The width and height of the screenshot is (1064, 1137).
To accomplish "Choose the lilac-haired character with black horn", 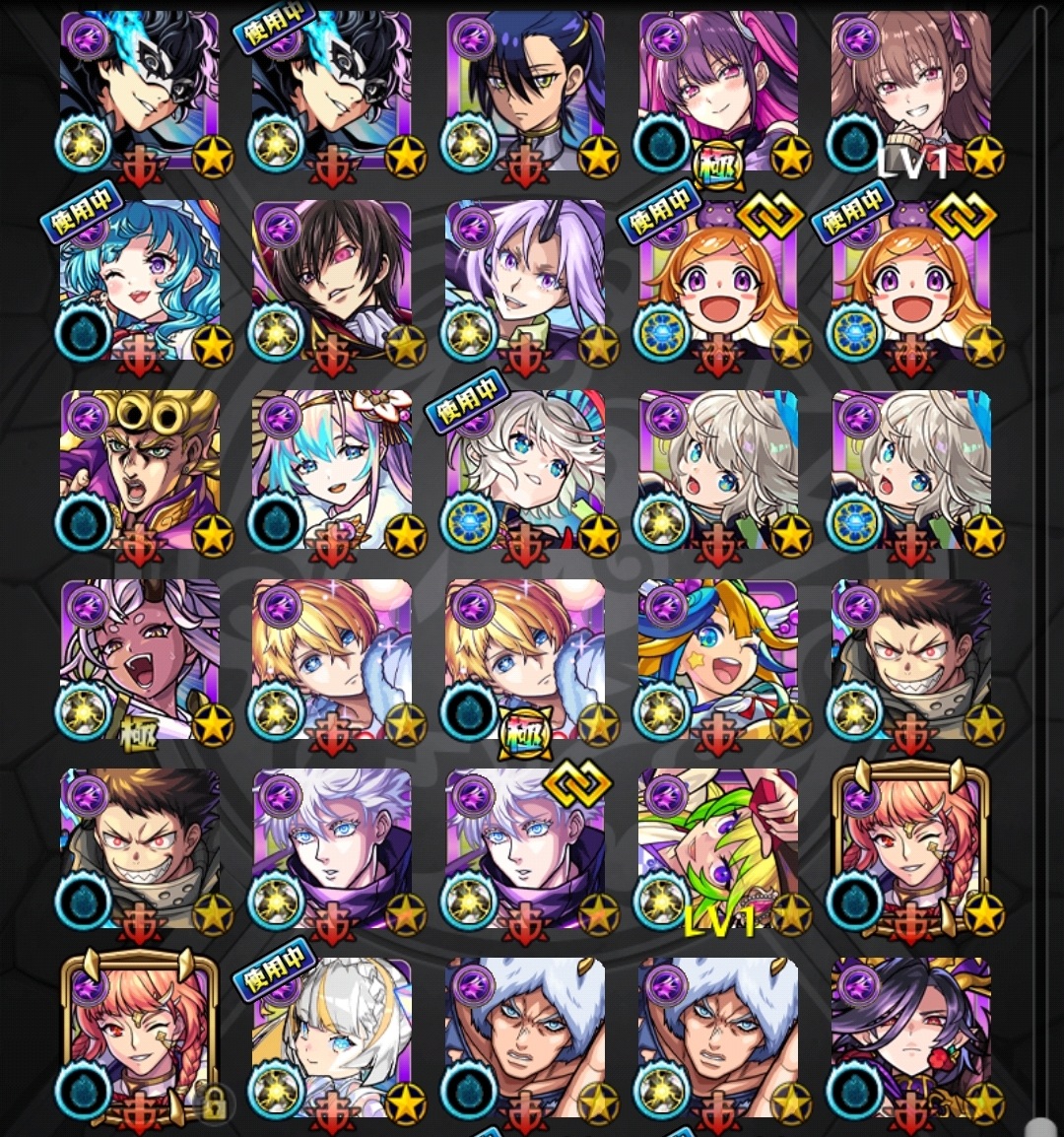I will click(525, 284).
